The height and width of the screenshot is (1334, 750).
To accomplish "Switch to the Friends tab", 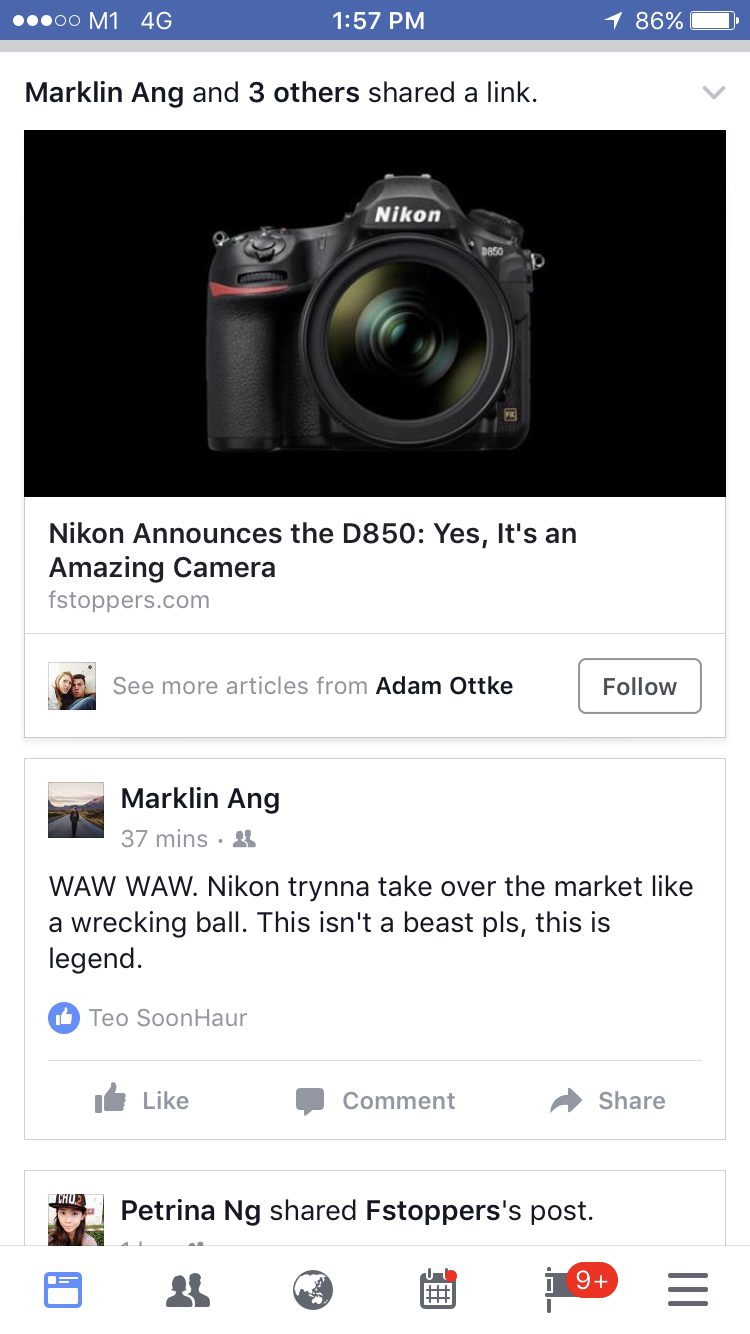I will point(187,1290).
